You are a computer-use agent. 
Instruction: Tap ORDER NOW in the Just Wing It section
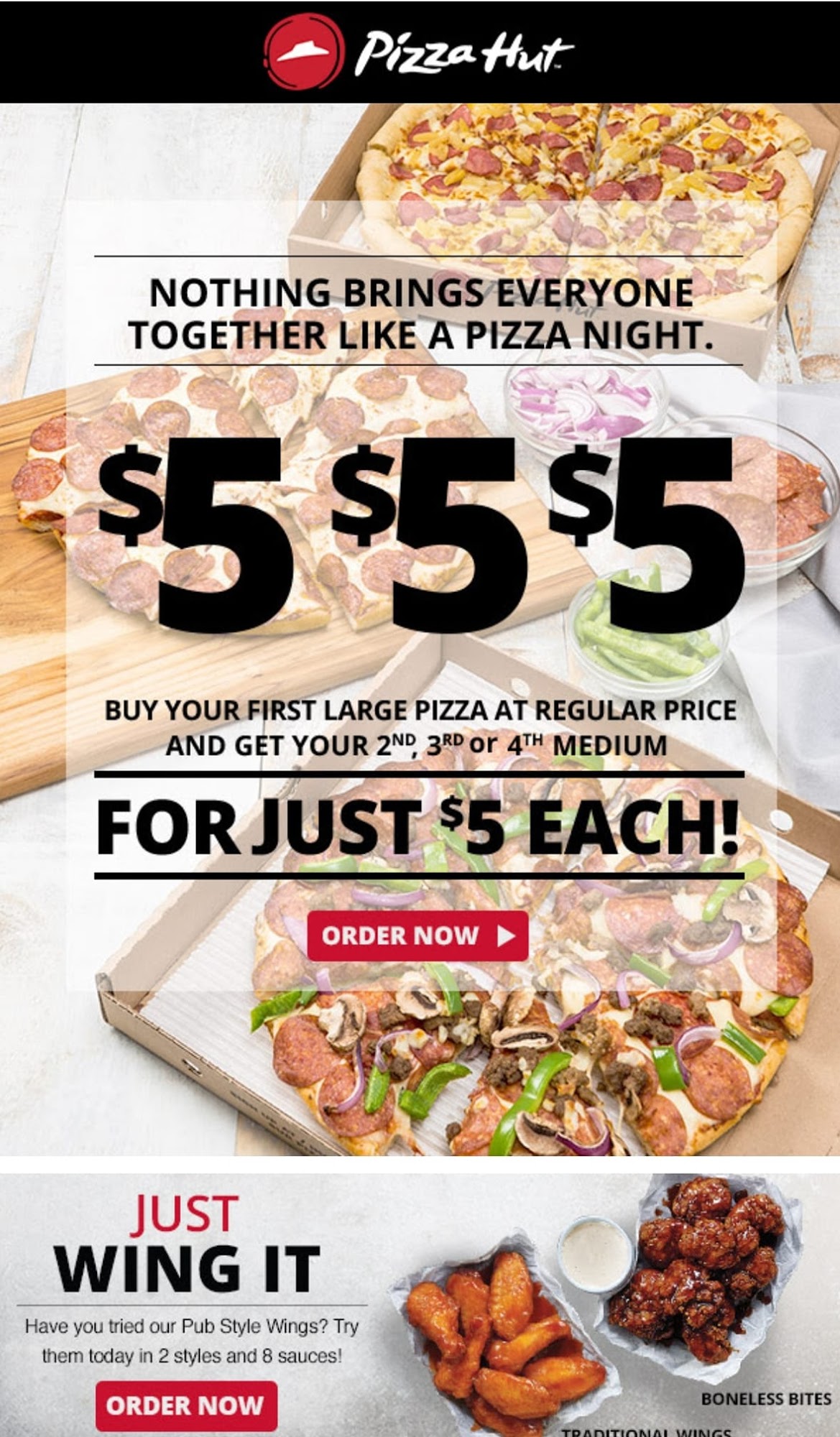point(186,1405)
